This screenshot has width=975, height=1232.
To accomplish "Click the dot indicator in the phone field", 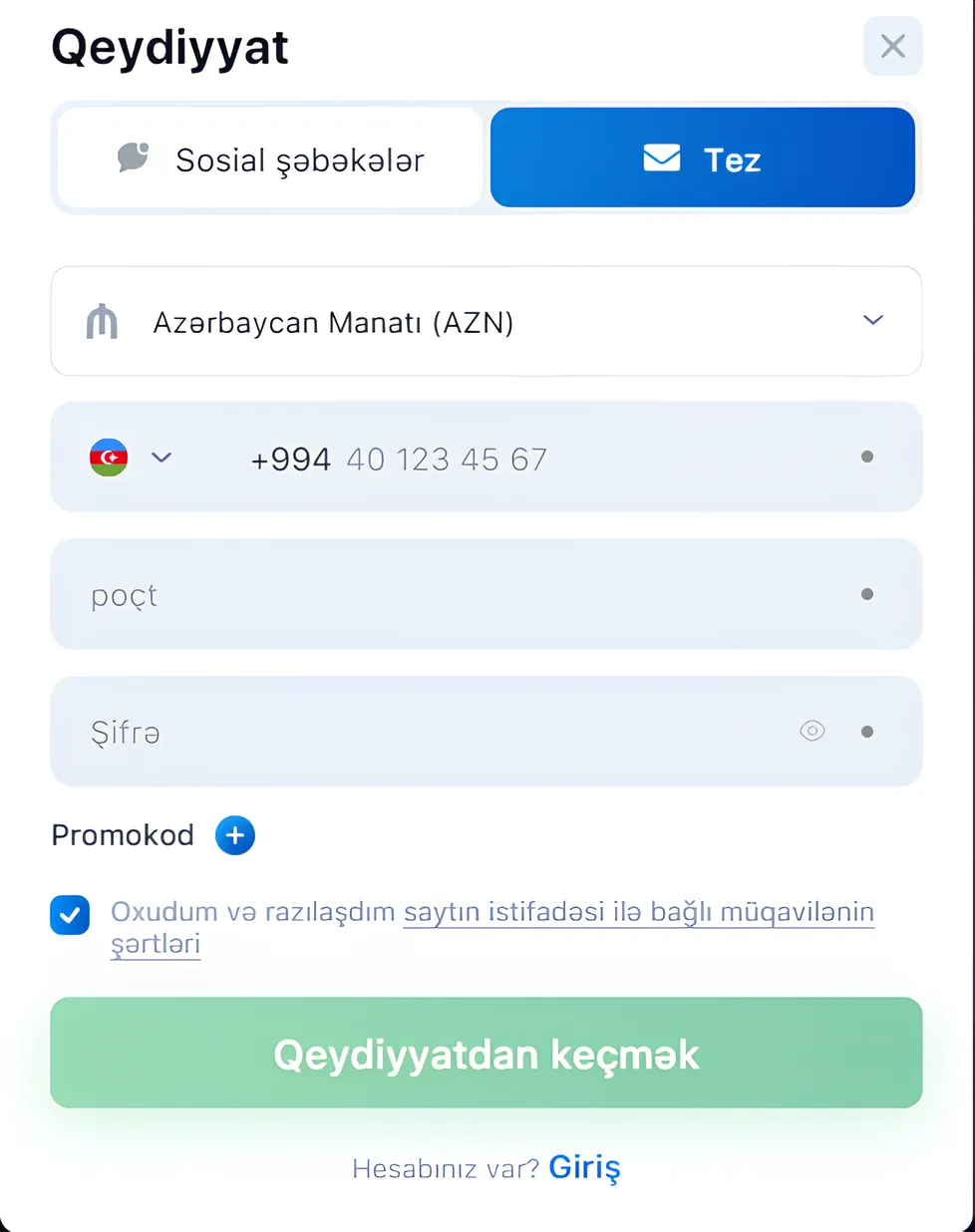I will click(x=866, y=456).
